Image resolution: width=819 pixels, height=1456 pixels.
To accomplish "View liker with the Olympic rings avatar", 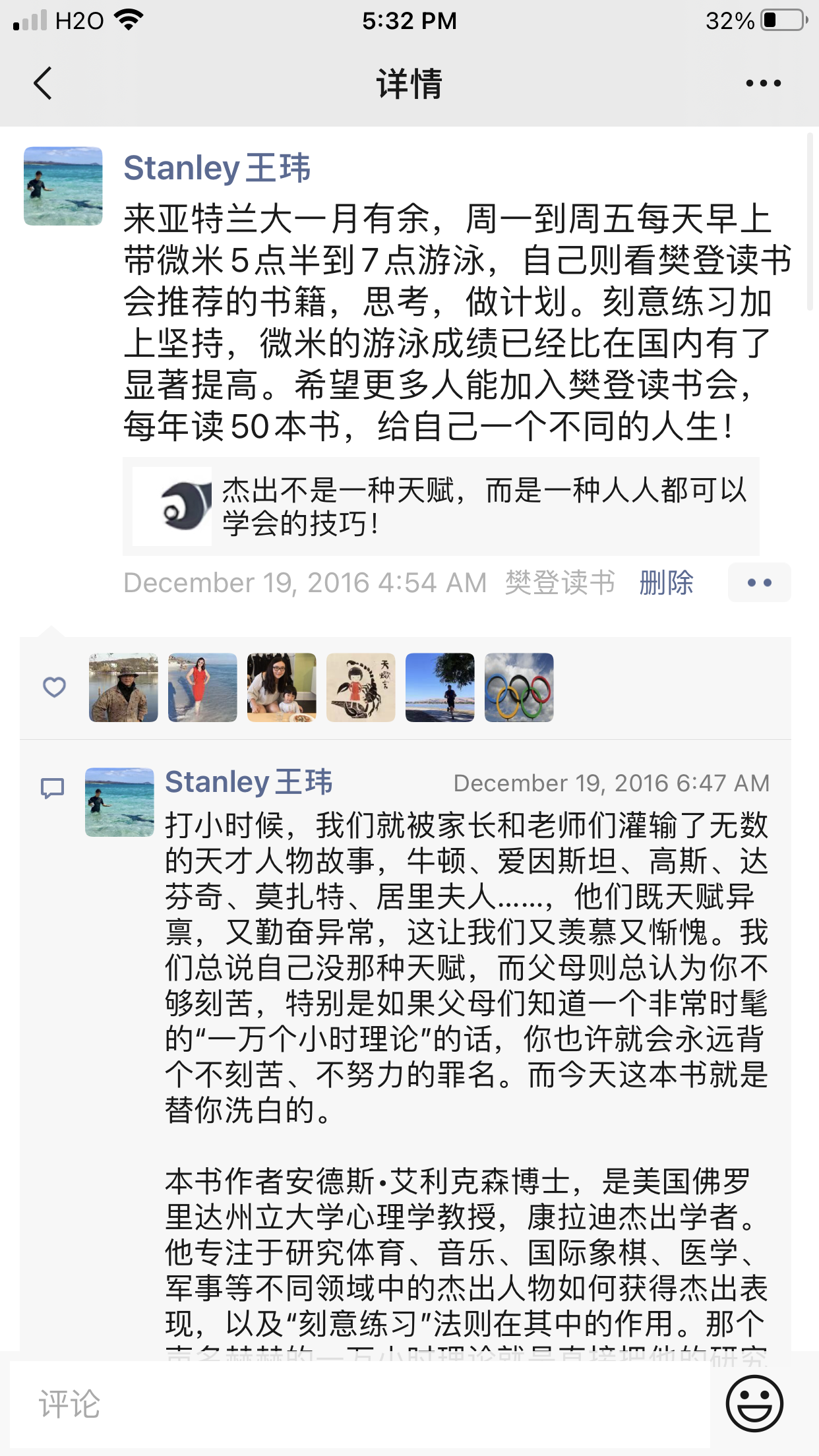I will pyautogui.click(x=519, y=688).
